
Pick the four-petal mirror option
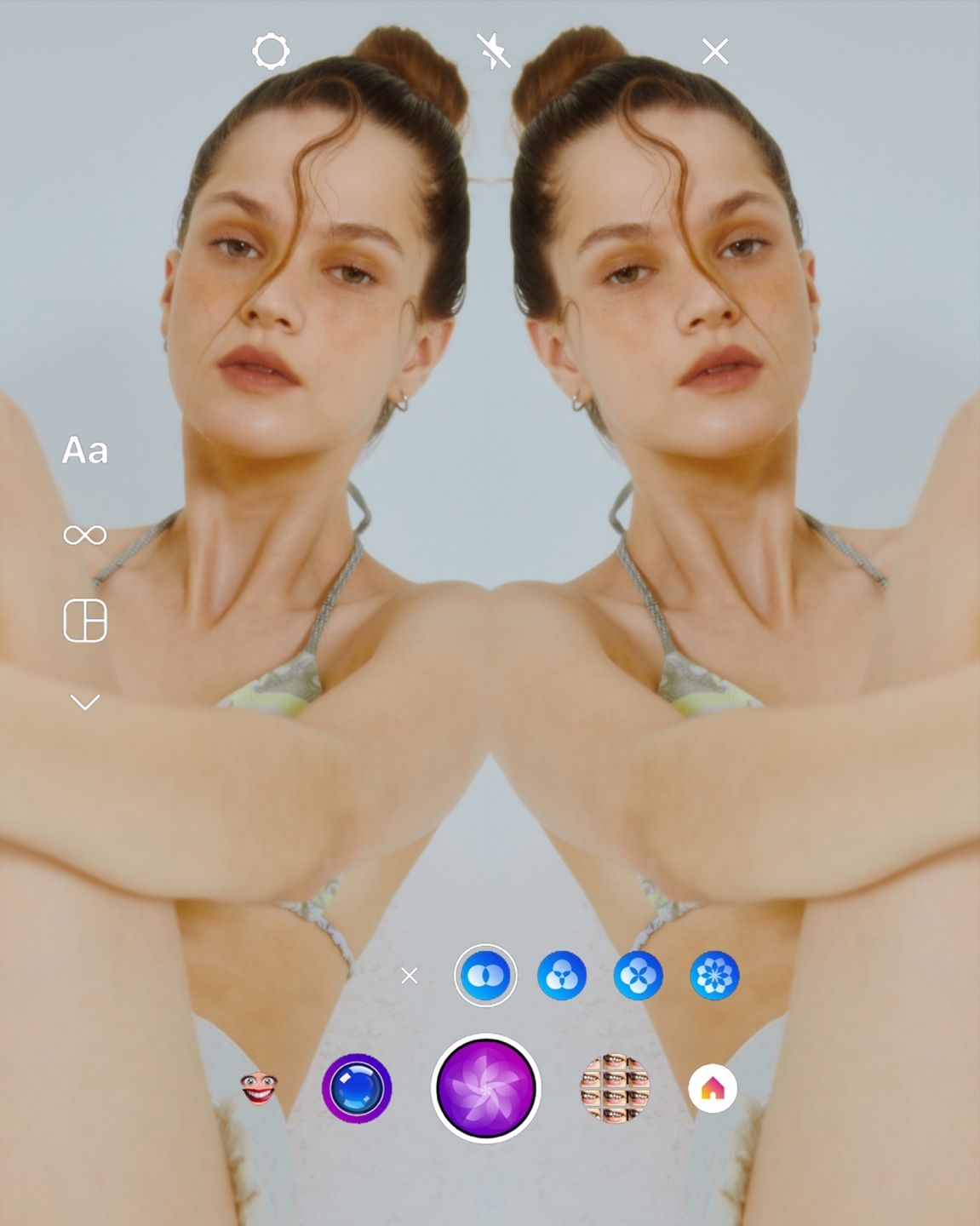(638, 975)
